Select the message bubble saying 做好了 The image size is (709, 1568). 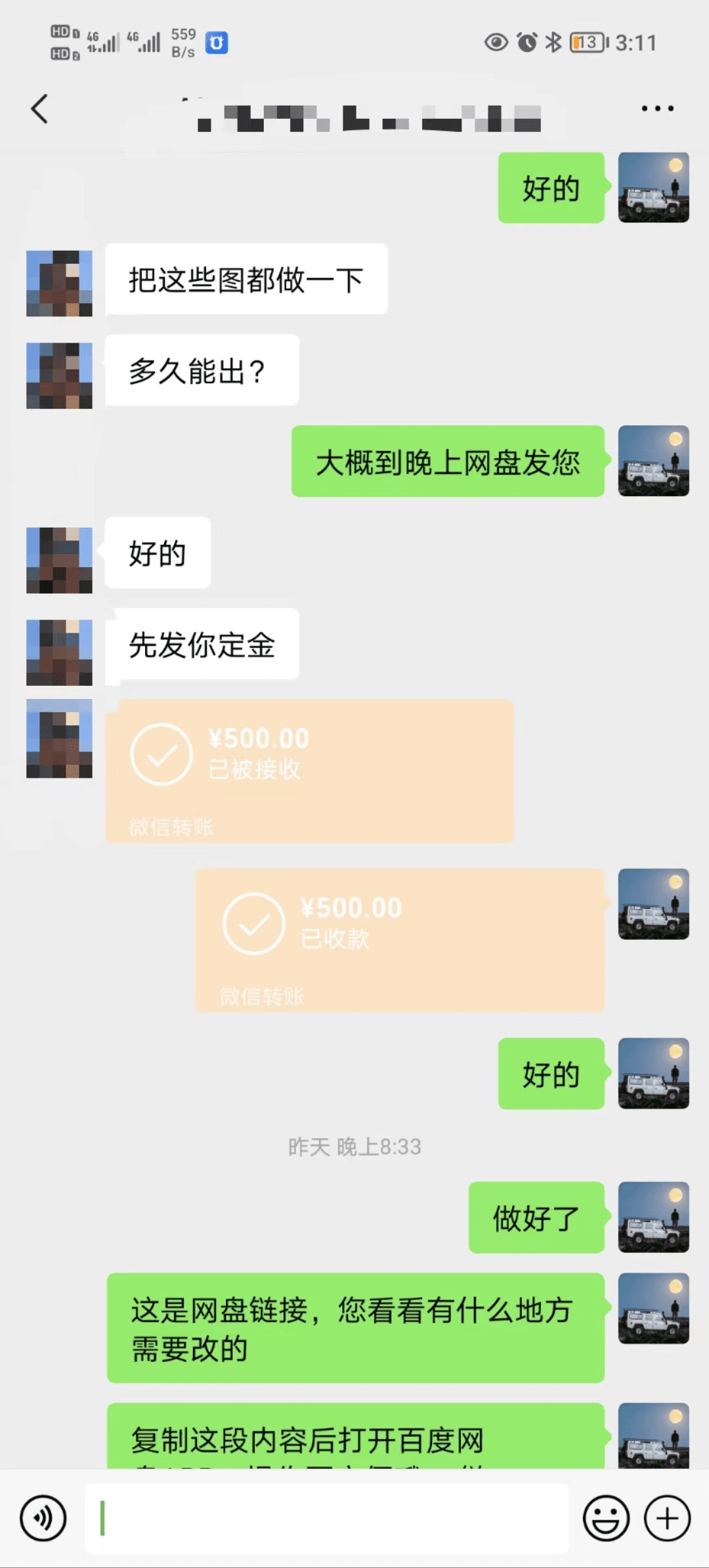click(x=536, y=1216)
